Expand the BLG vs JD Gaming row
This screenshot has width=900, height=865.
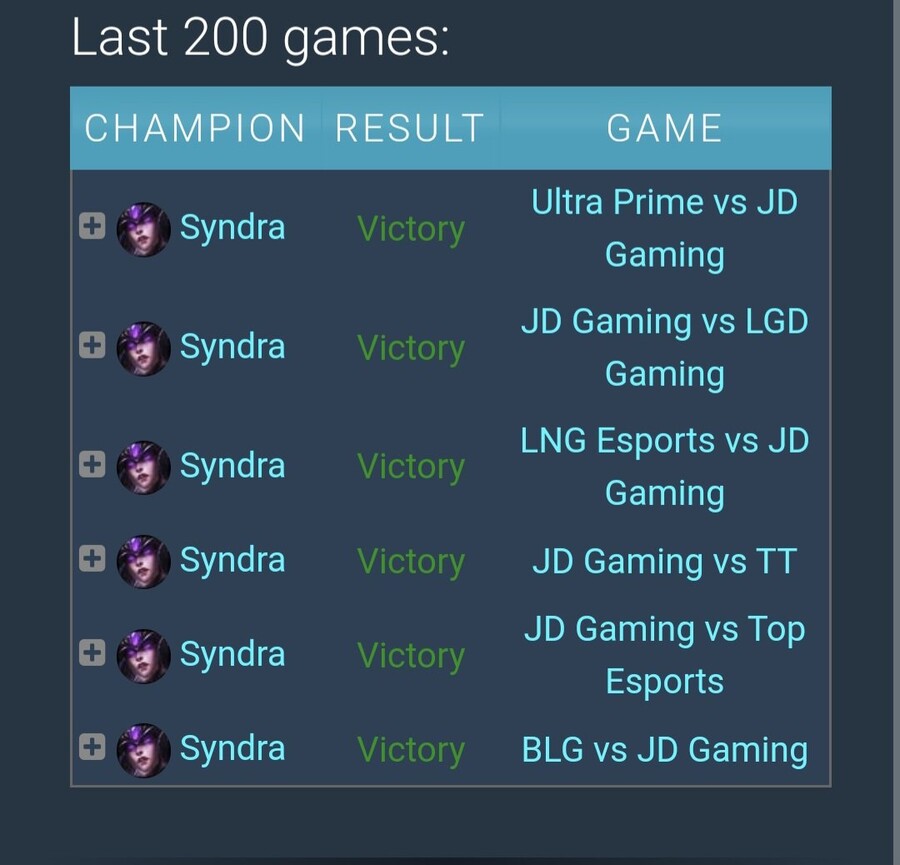pyautogui.click(x=91, y=747)
